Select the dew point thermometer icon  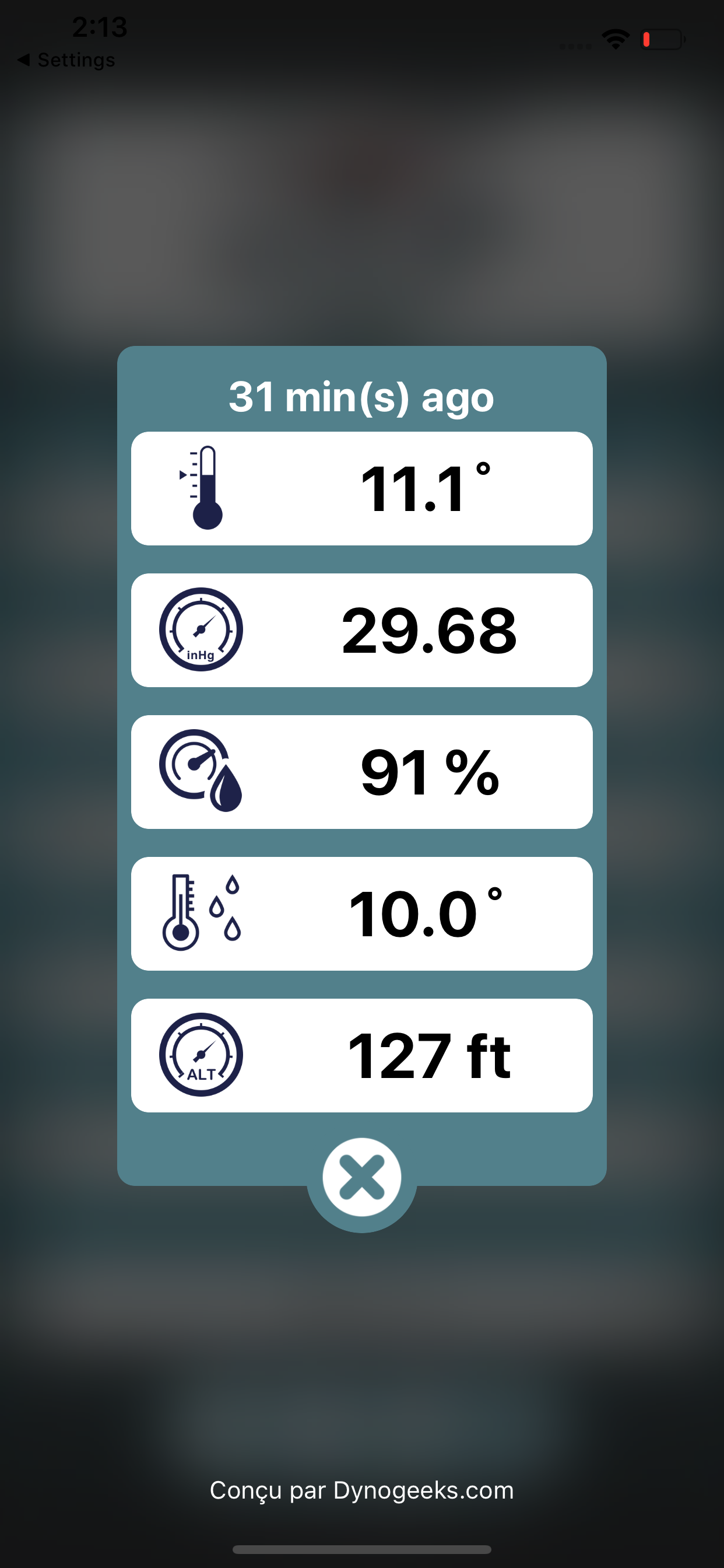tap(201, 913)
